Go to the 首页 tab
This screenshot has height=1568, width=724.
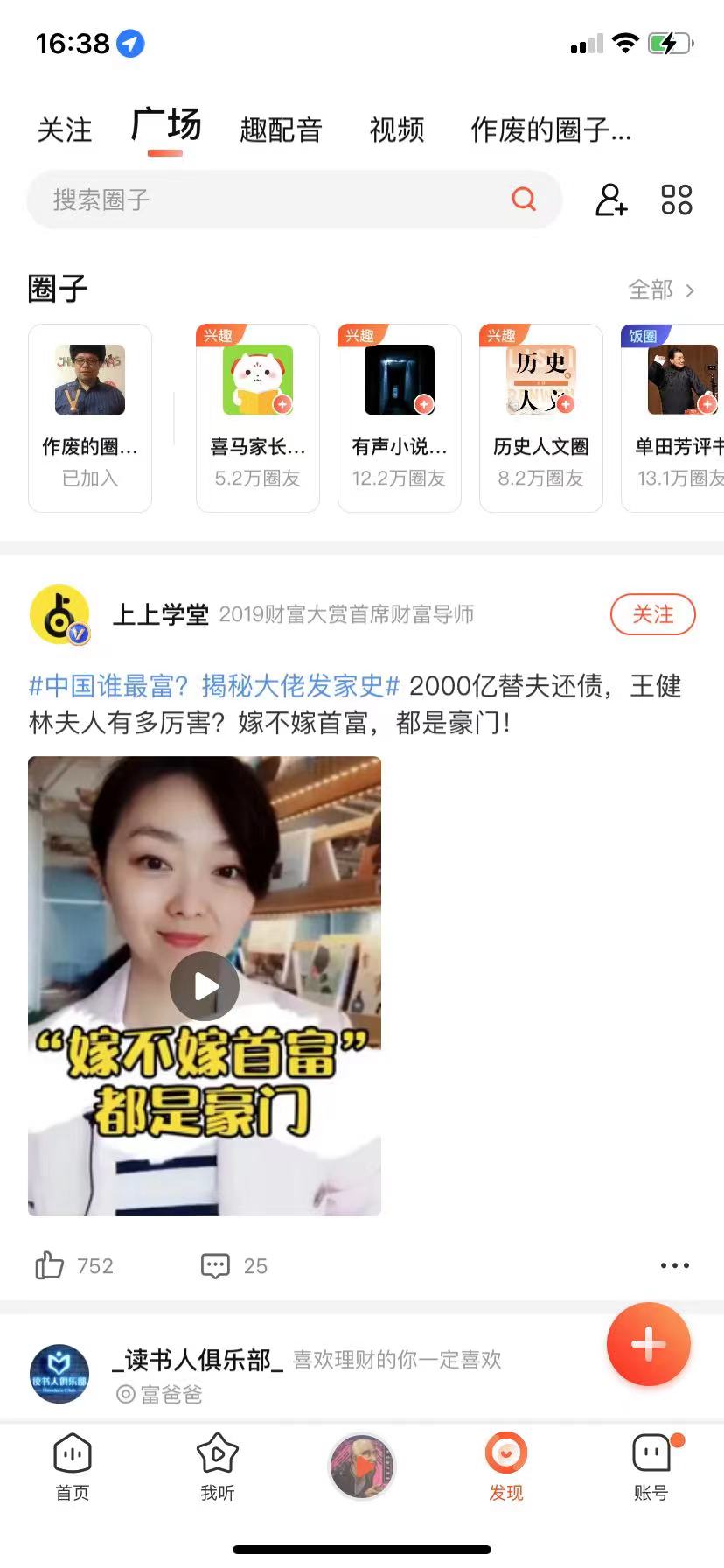(x=73, y=1467)
